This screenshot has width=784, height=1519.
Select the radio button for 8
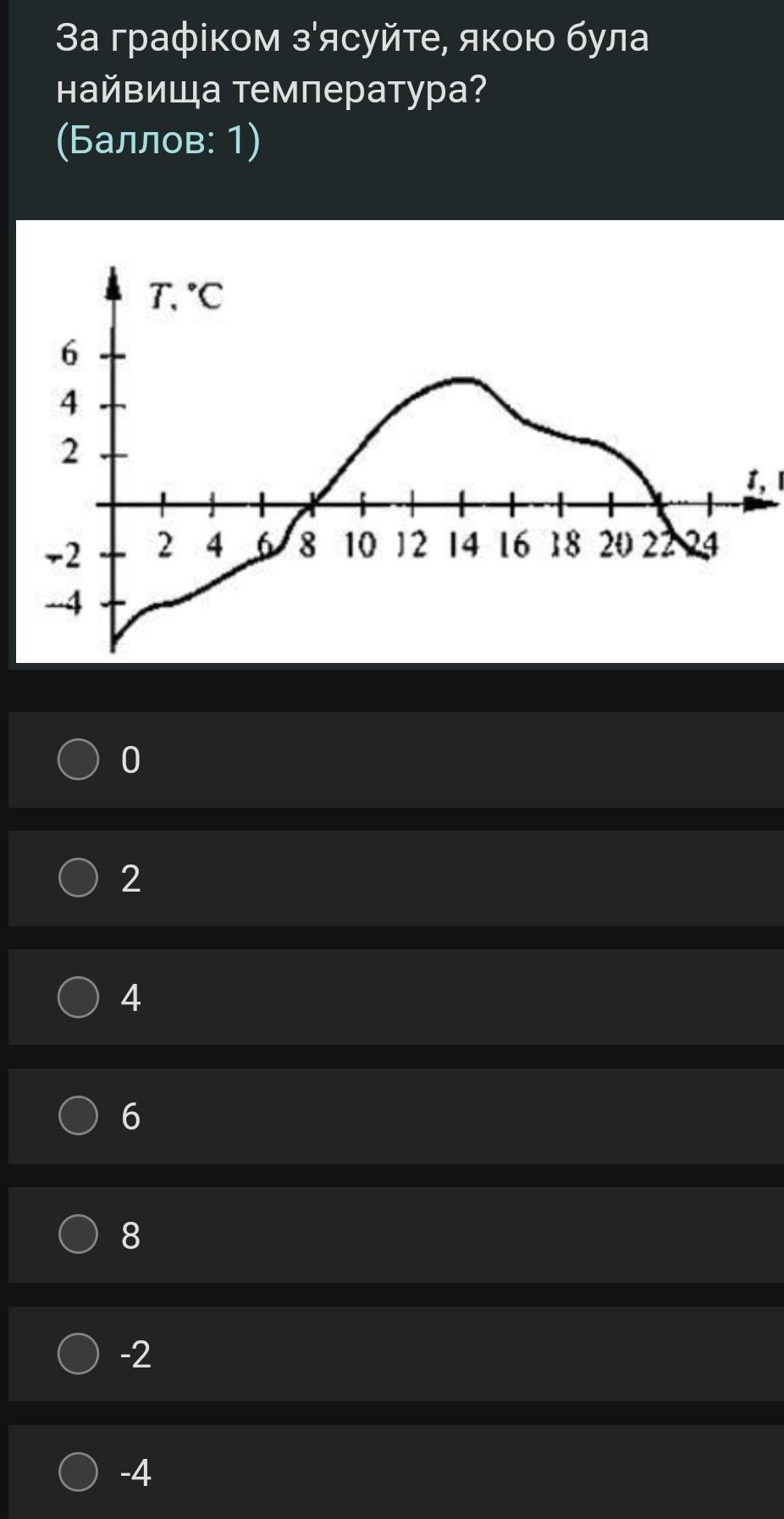[x=79, y=1235]
